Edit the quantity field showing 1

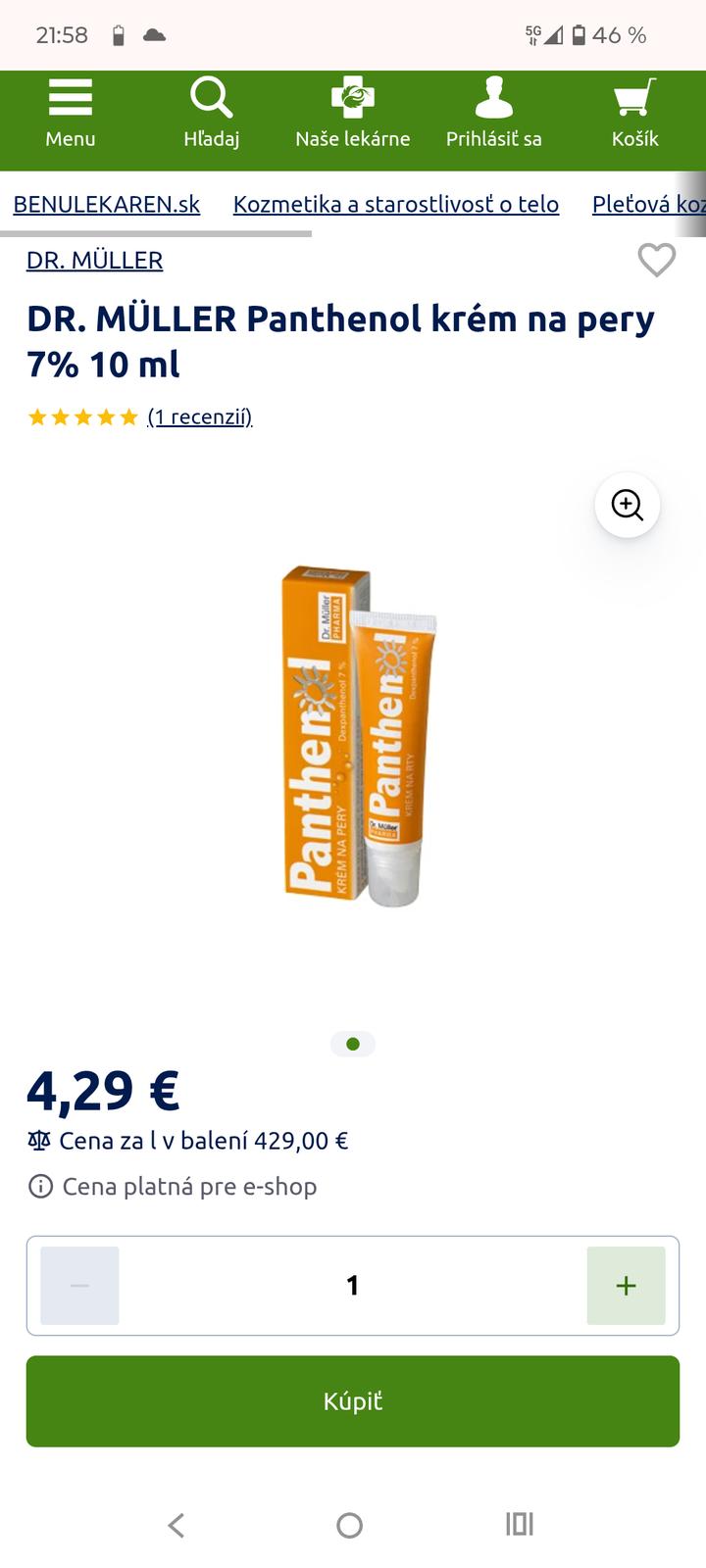353,1286
